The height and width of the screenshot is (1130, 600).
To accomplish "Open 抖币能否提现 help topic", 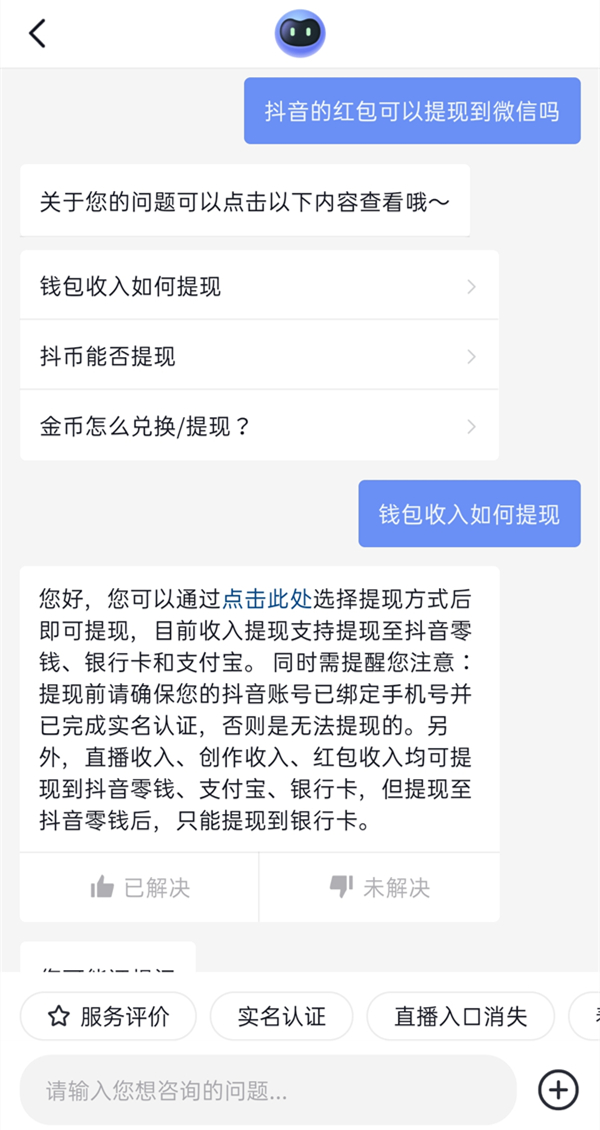I will [x=259, y=357].
